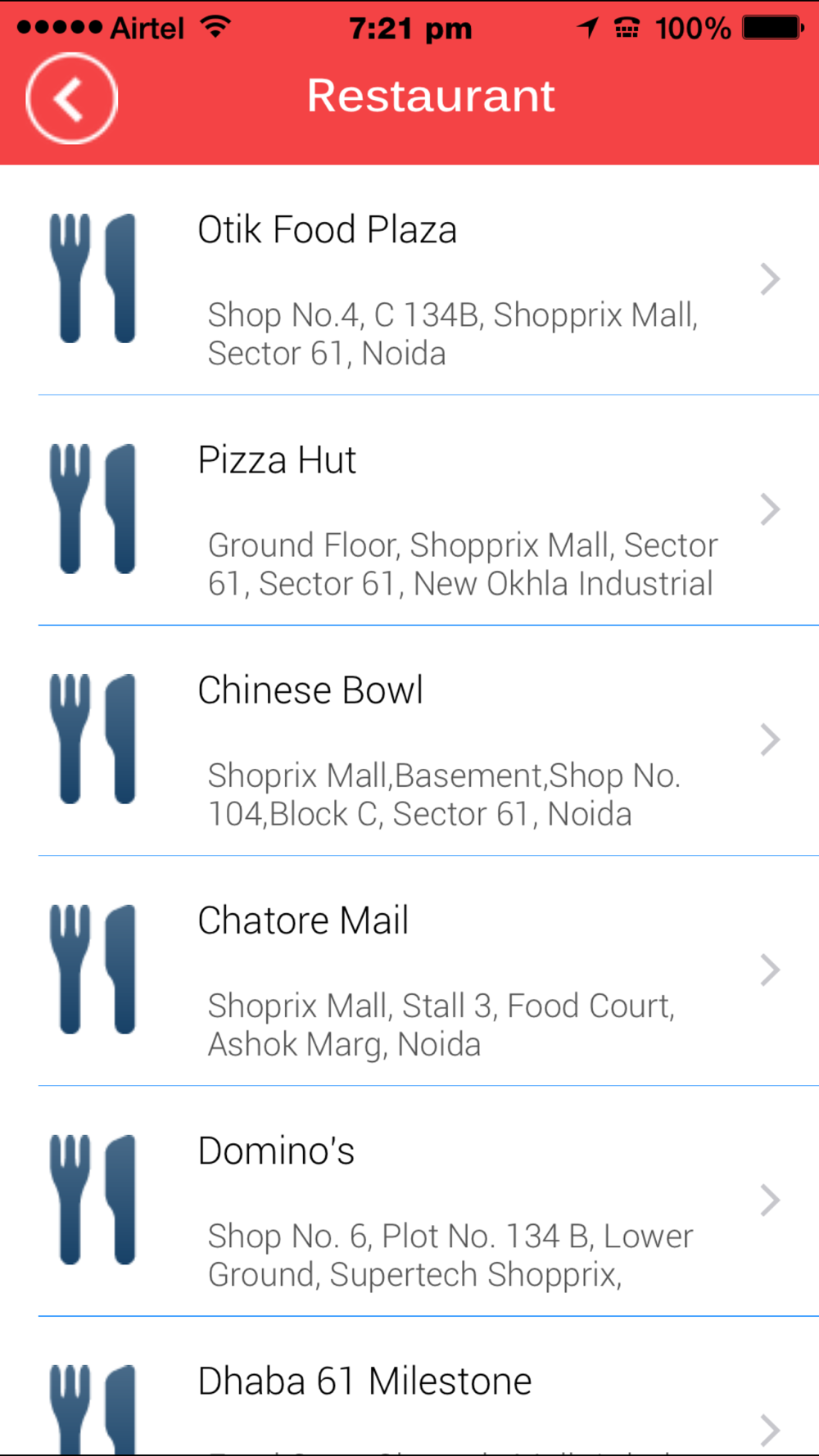Choose Domino's from the list
This screenshot has width=819, height=1456.
(x=409, y=1201)
